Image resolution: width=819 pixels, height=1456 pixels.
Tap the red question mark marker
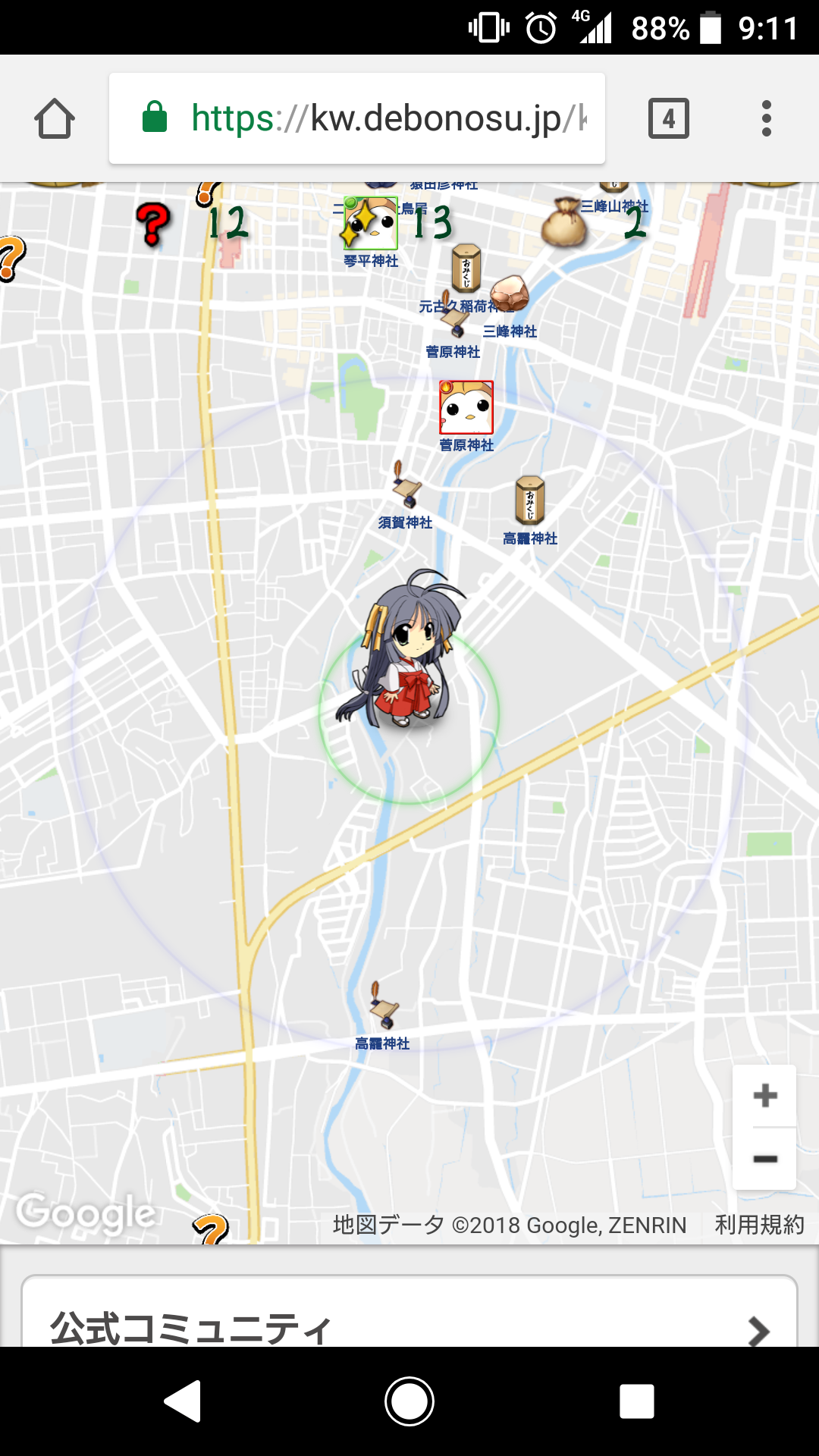[153, 224]
